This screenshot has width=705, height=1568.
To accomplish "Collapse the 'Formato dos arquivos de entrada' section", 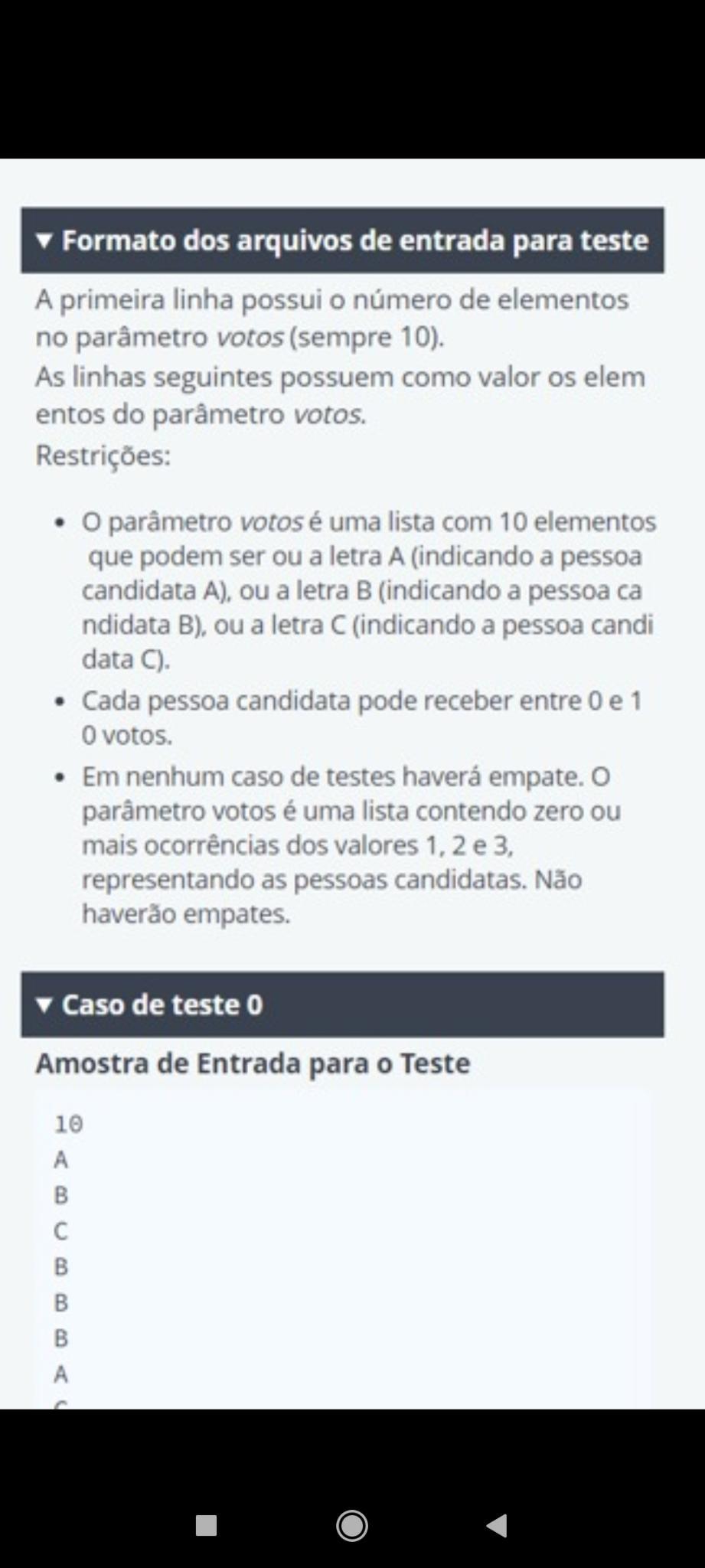I will coord(342,240).
